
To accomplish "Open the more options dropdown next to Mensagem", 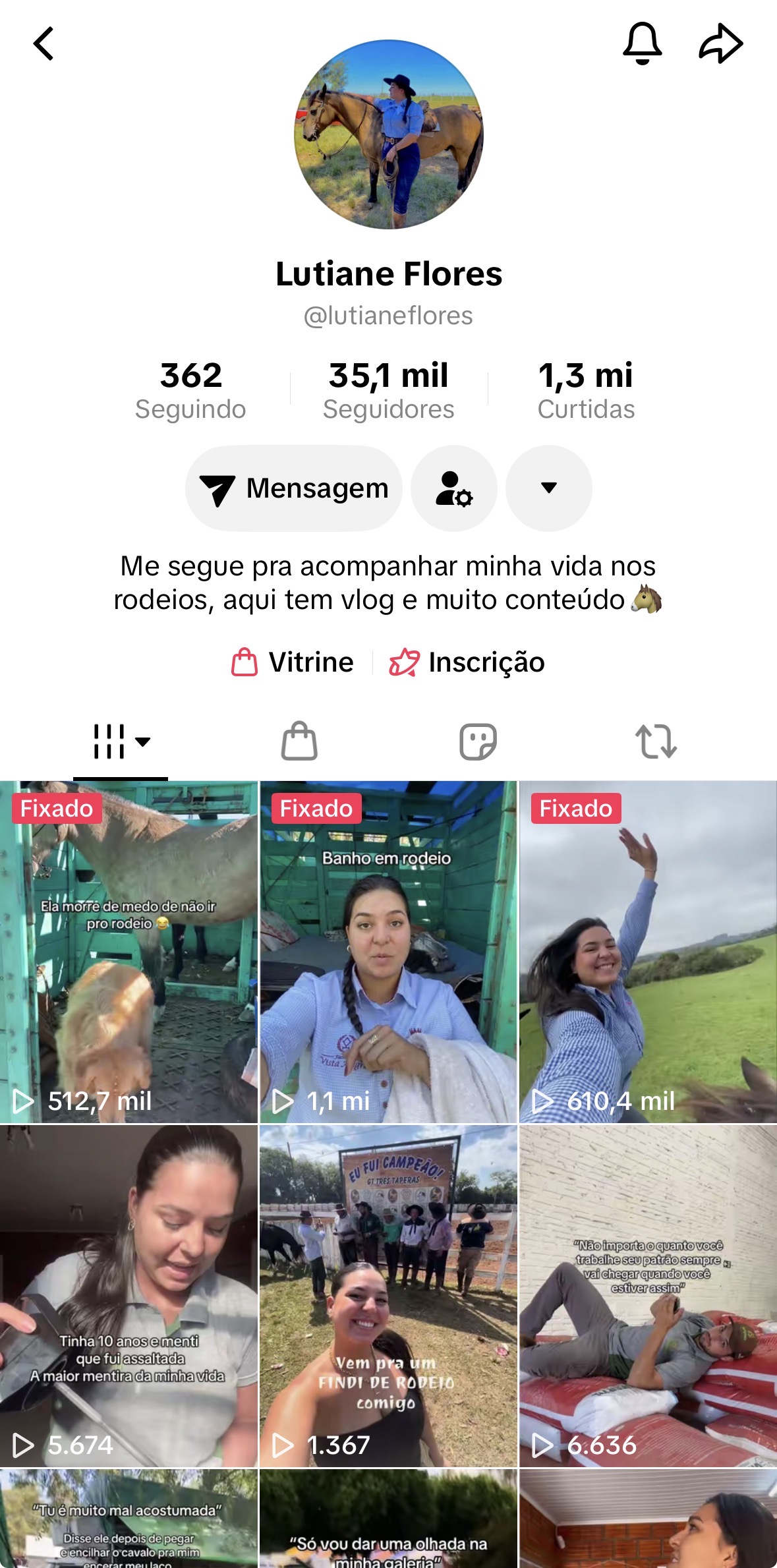I will click(x=549, y=488).
